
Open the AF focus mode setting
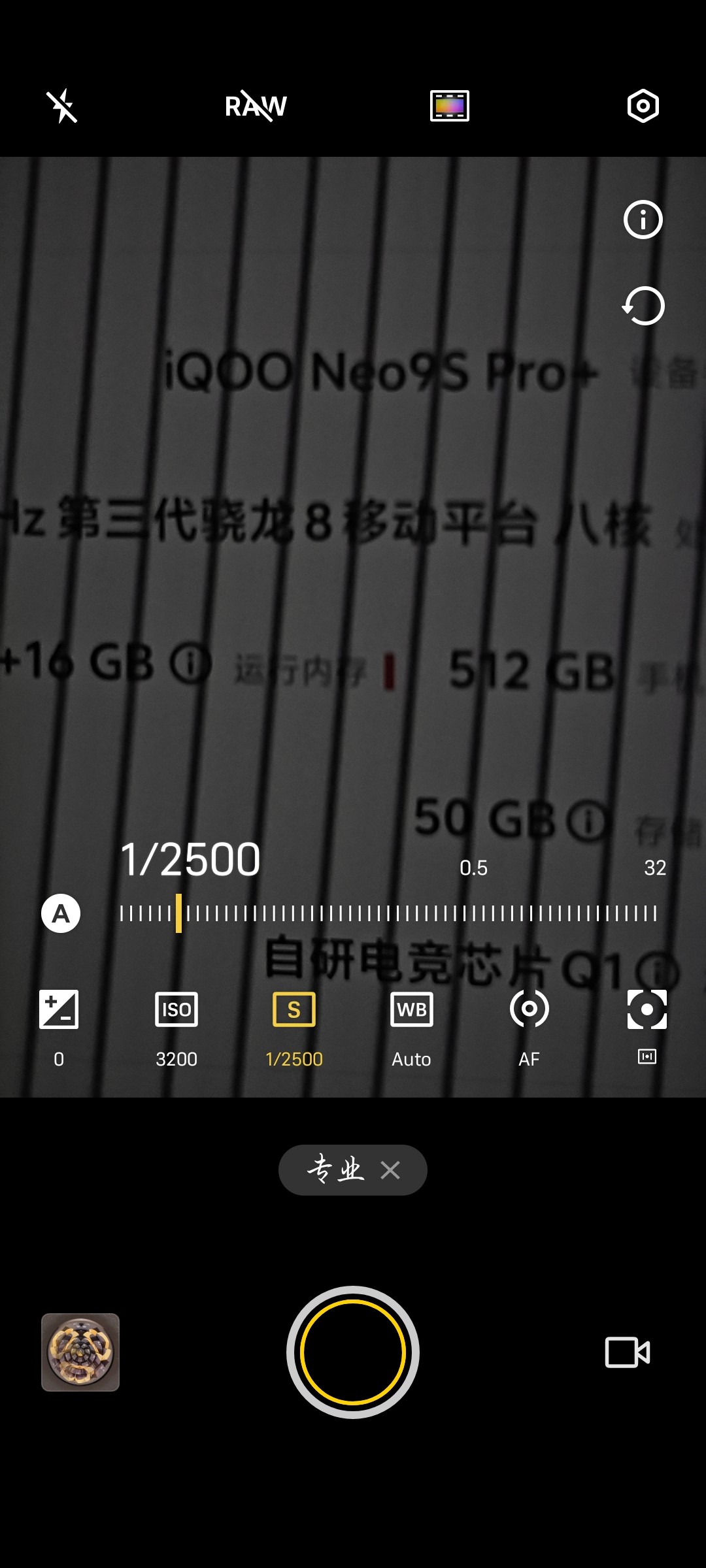pyautogui.click(x=529, y=1023)
